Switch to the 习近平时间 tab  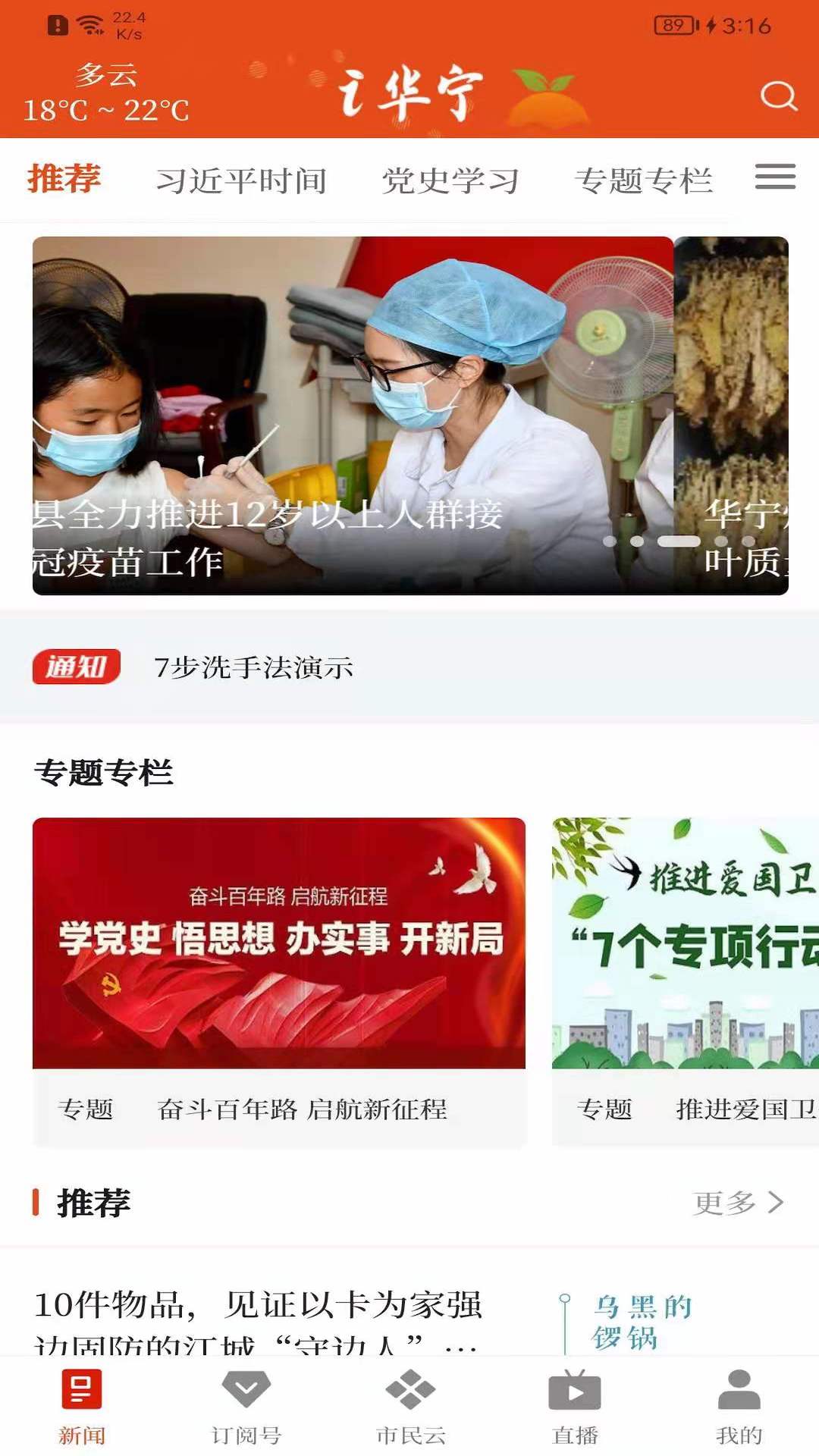coord(241,180)
